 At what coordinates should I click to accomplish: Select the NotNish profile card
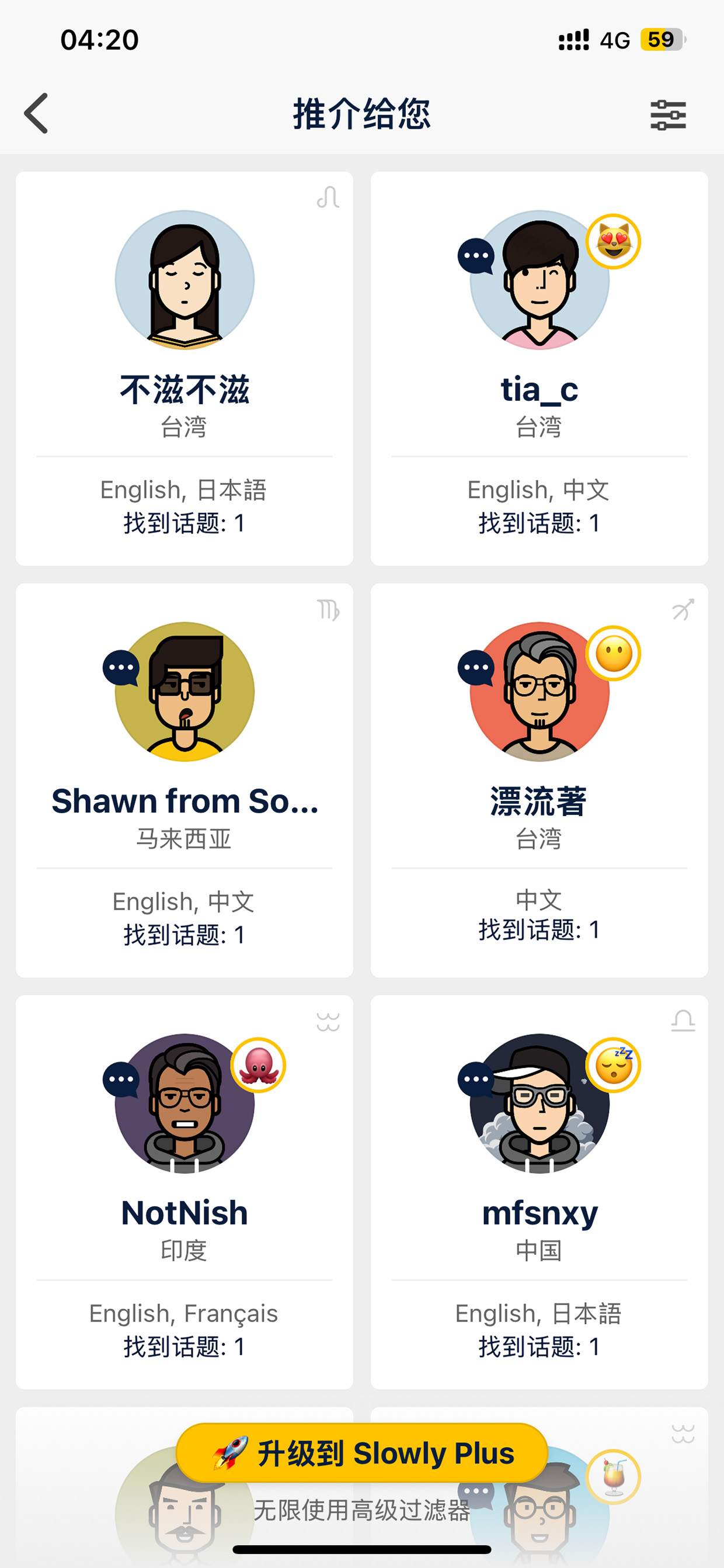[185, 1192]
